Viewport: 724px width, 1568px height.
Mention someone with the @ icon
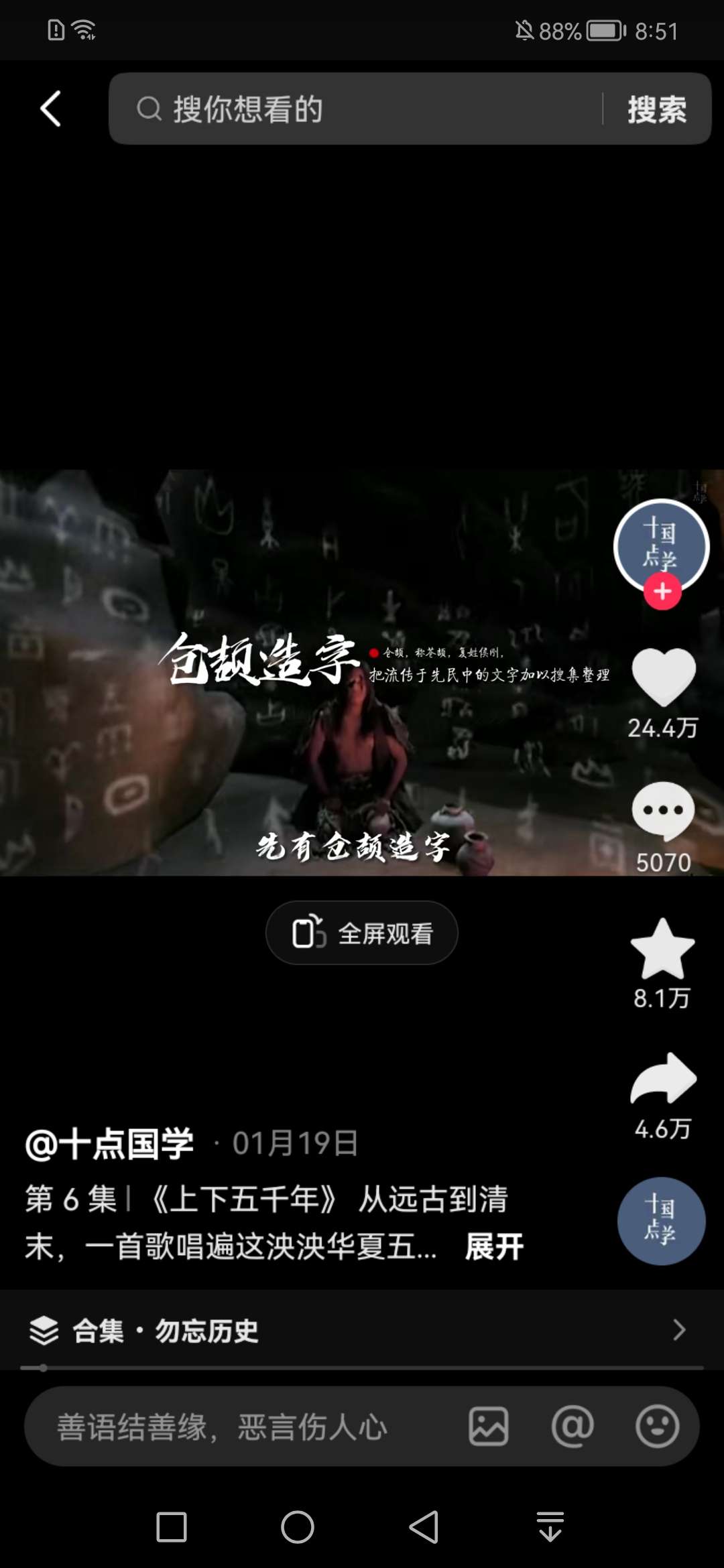click(x=572, y=1427)
